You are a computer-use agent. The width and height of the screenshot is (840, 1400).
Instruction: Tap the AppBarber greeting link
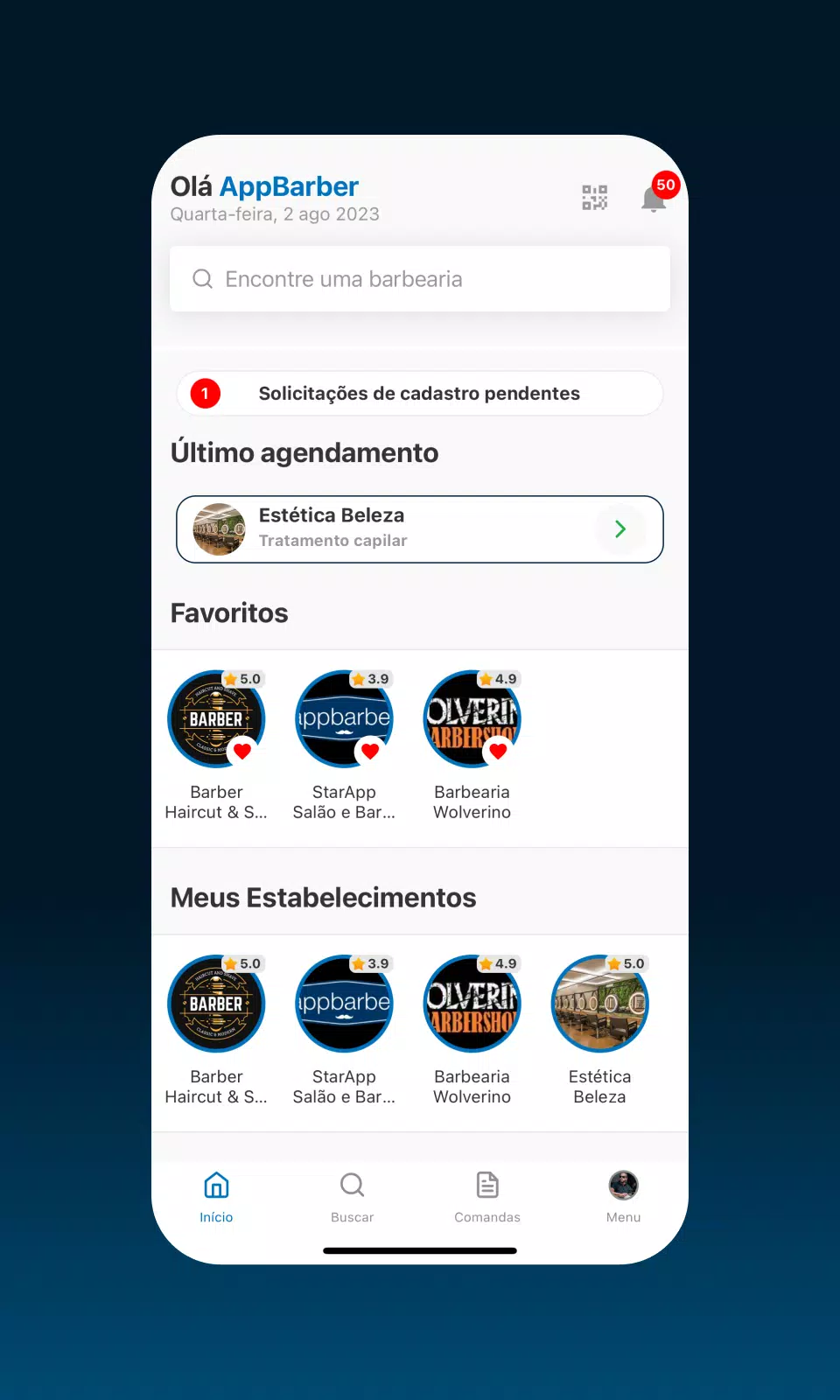(289, 185)
